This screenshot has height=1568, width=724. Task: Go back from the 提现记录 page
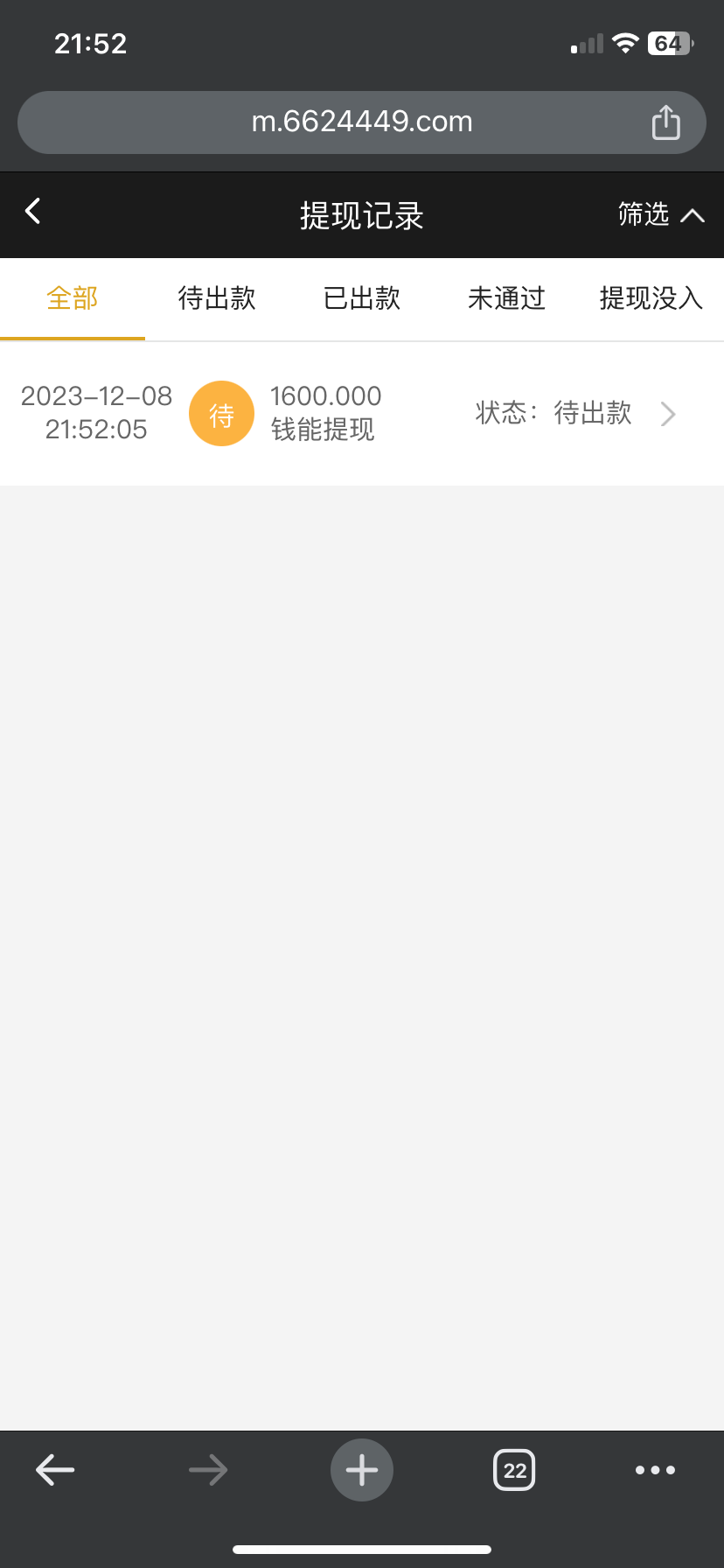(x=33, y=212)
